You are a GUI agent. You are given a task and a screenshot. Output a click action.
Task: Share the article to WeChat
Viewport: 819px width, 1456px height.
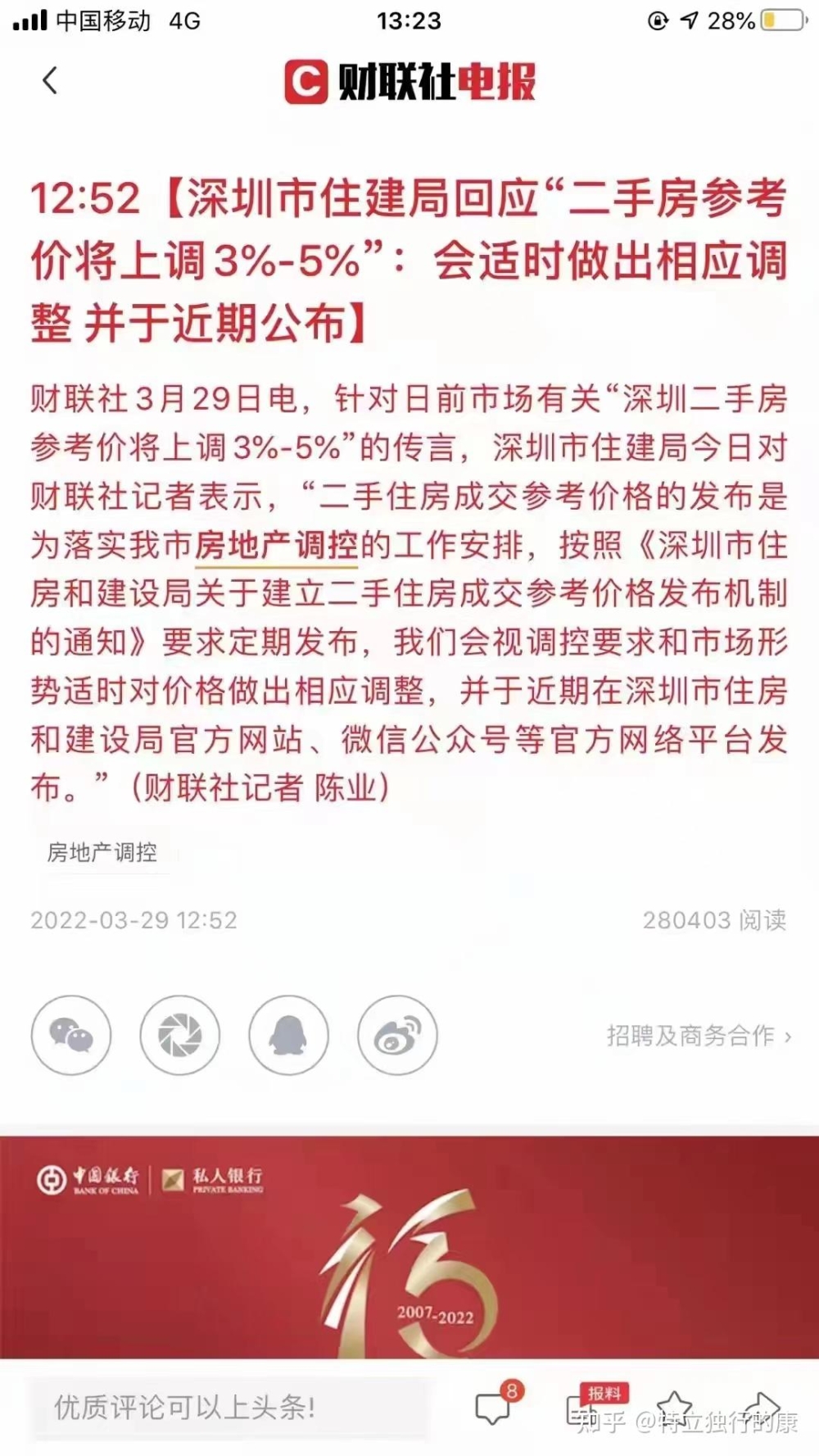[x=71, y=1036]
